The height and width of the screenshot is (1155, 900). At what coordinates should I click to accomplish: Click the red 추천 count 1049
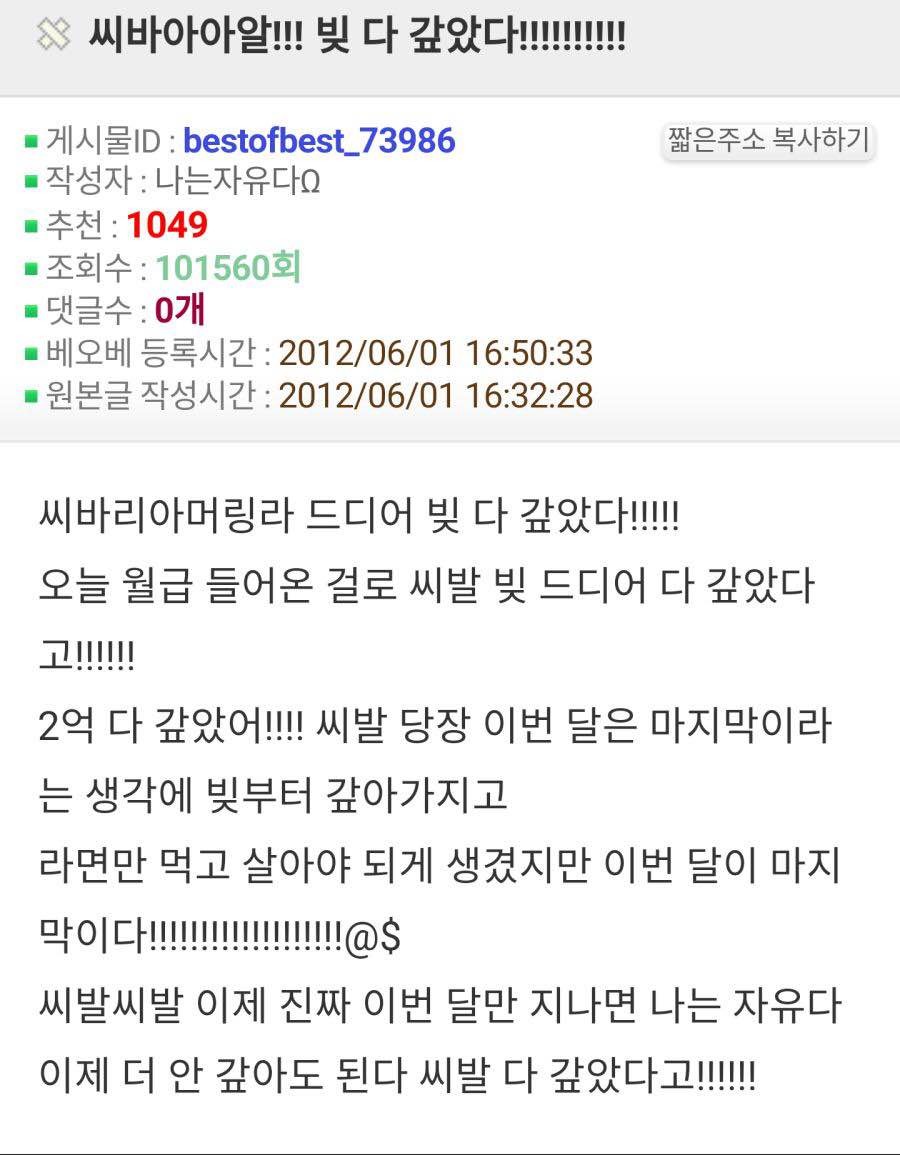pos(170,223)
